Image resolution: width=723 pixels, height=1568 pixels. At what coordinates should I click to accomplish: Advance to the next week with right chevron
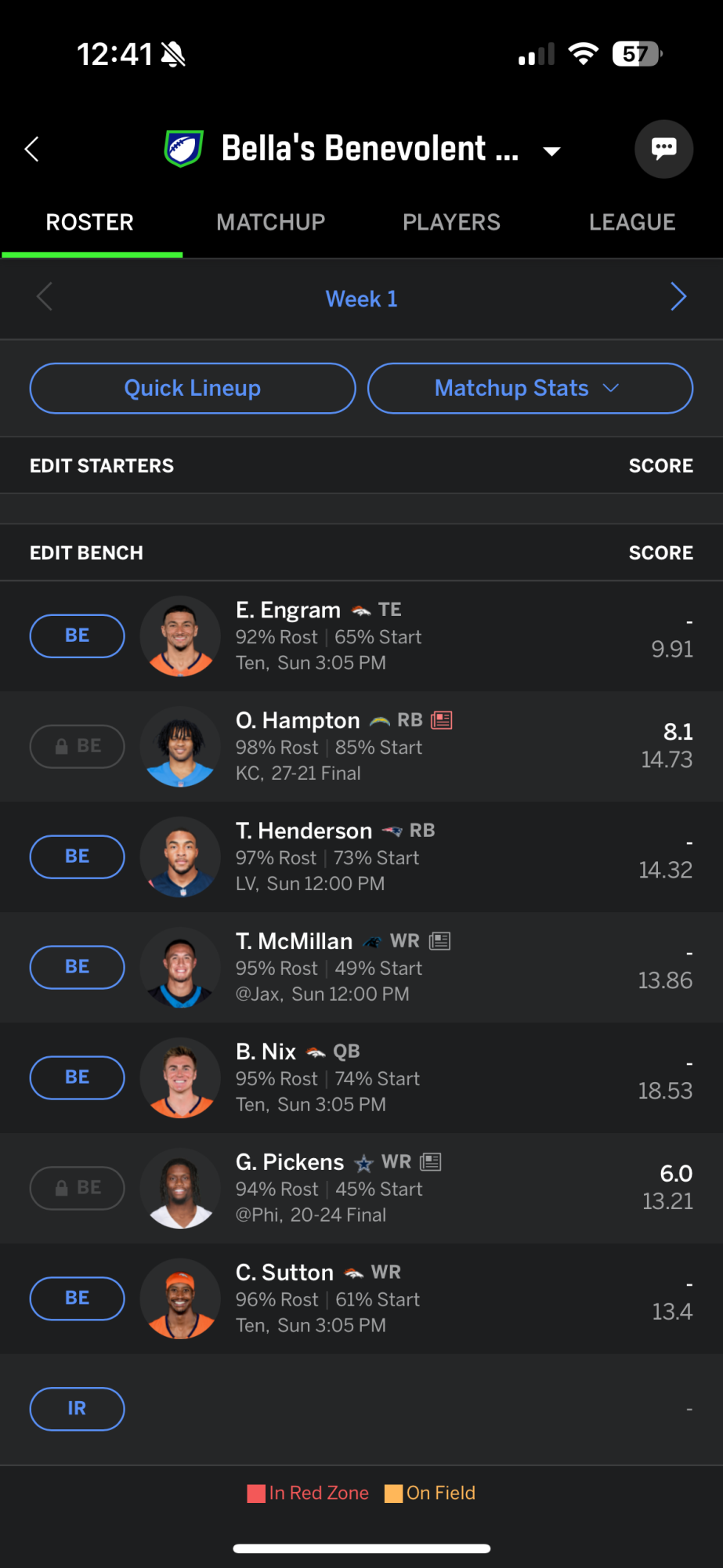point(678,297)
